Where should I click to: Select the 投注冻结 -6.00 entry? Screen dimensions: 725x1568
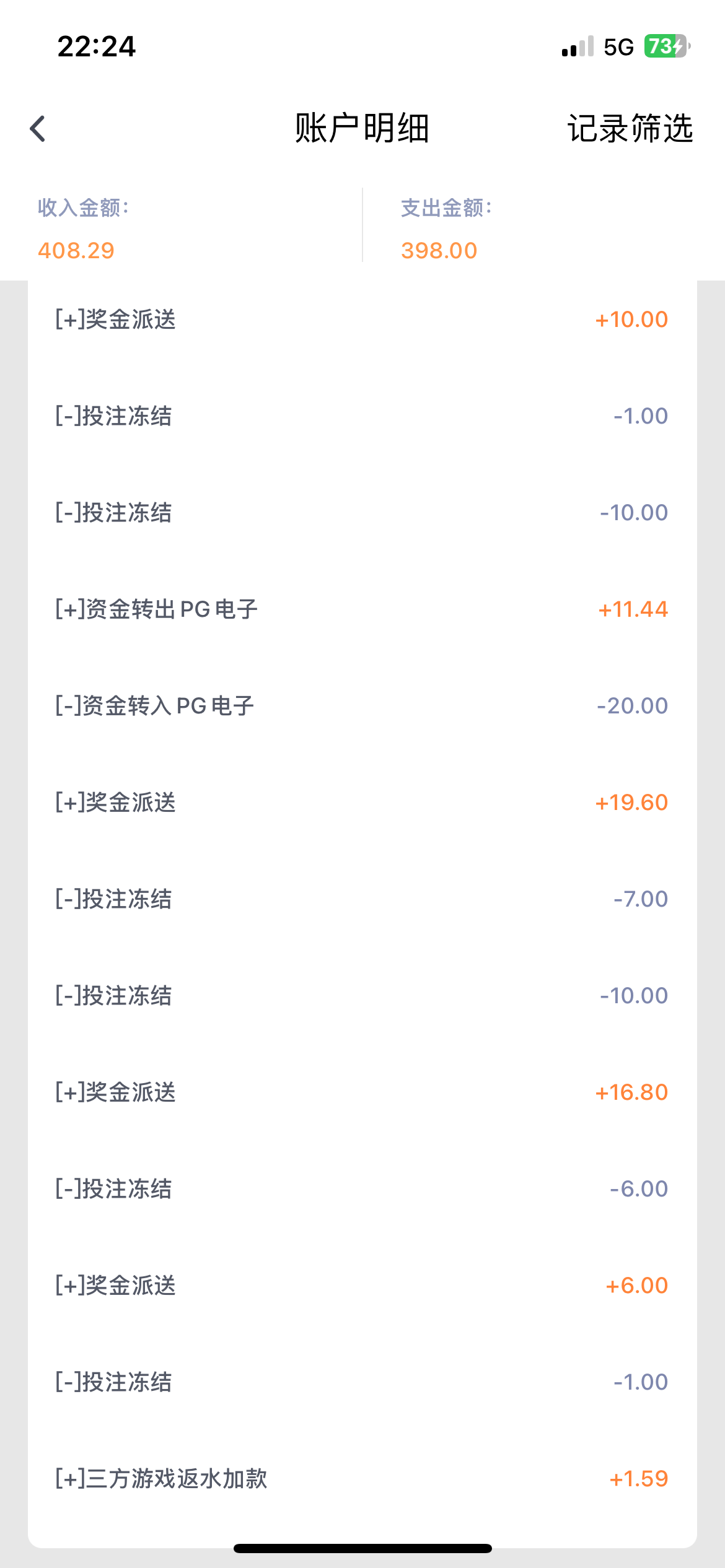tap(362, 1189)
